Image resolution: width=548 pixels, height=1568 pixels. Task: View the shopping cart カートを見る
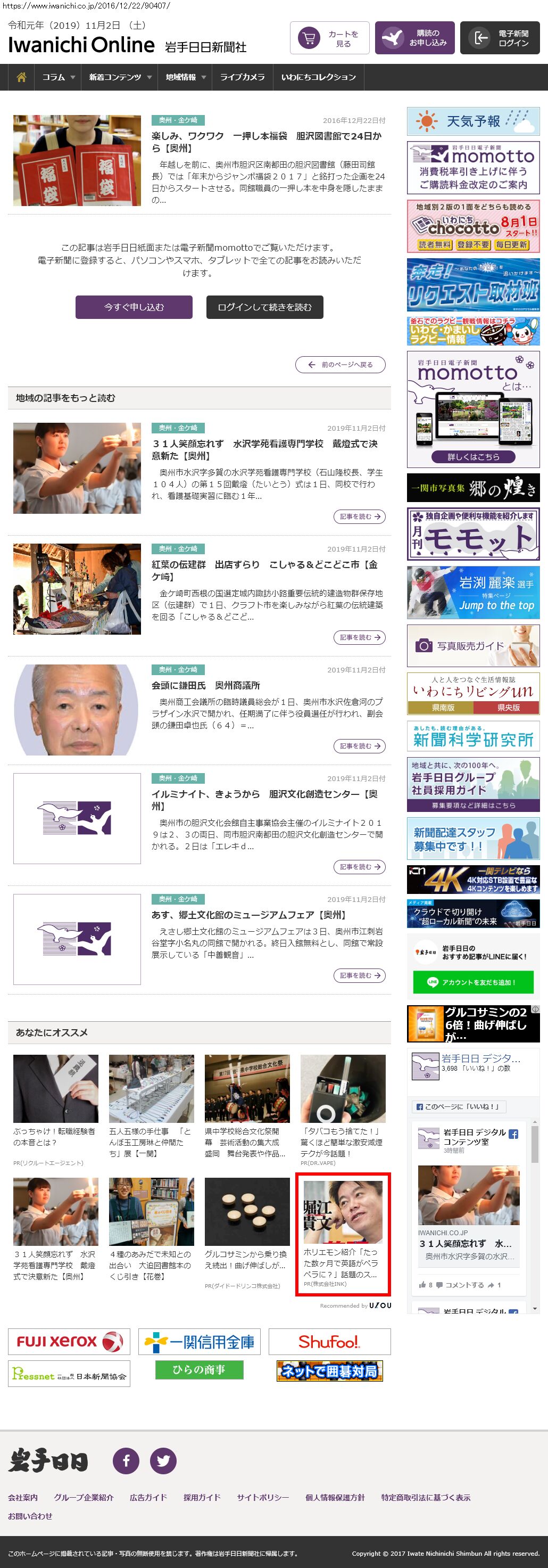[330, 38]
